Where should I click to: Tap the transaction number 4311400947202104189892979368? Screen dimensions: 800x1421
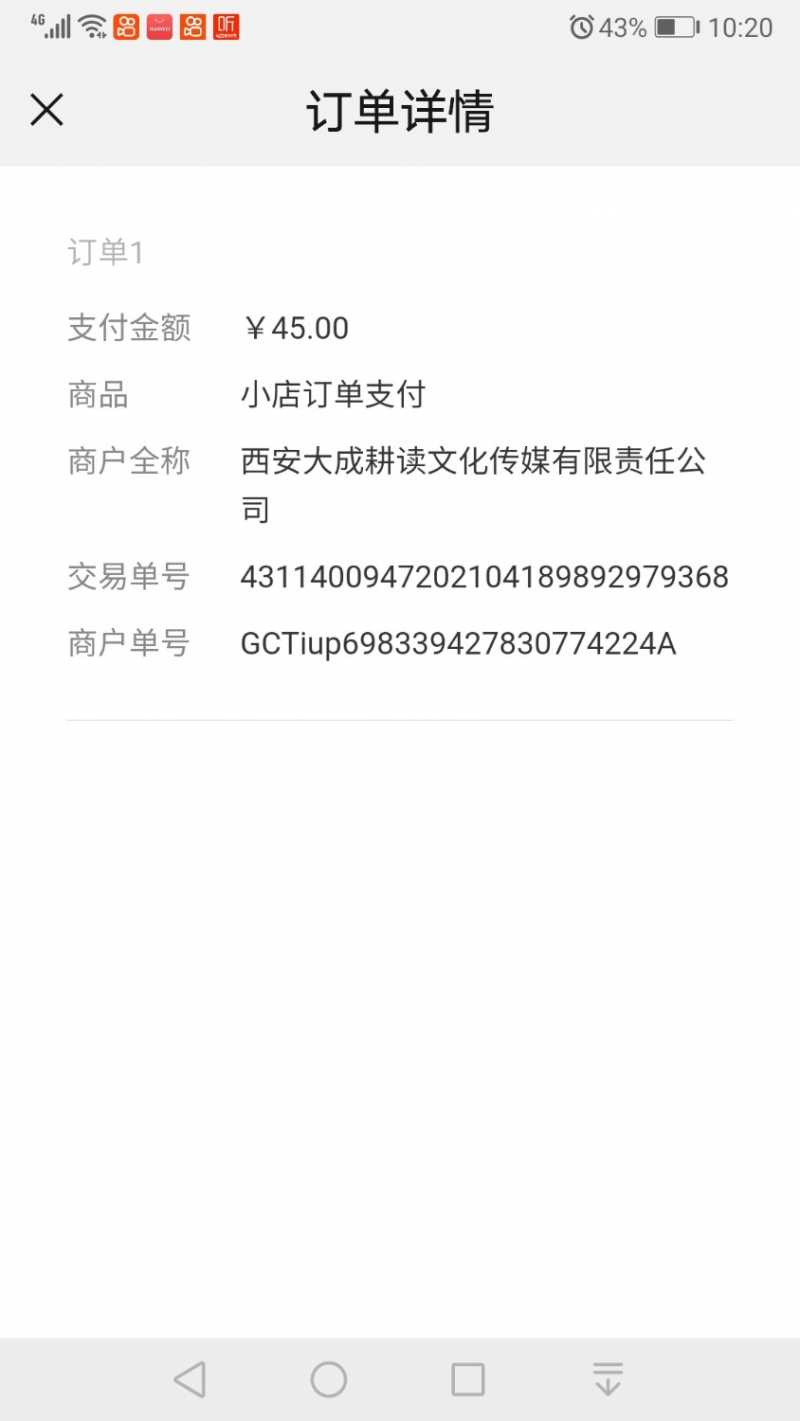[485, 577]
